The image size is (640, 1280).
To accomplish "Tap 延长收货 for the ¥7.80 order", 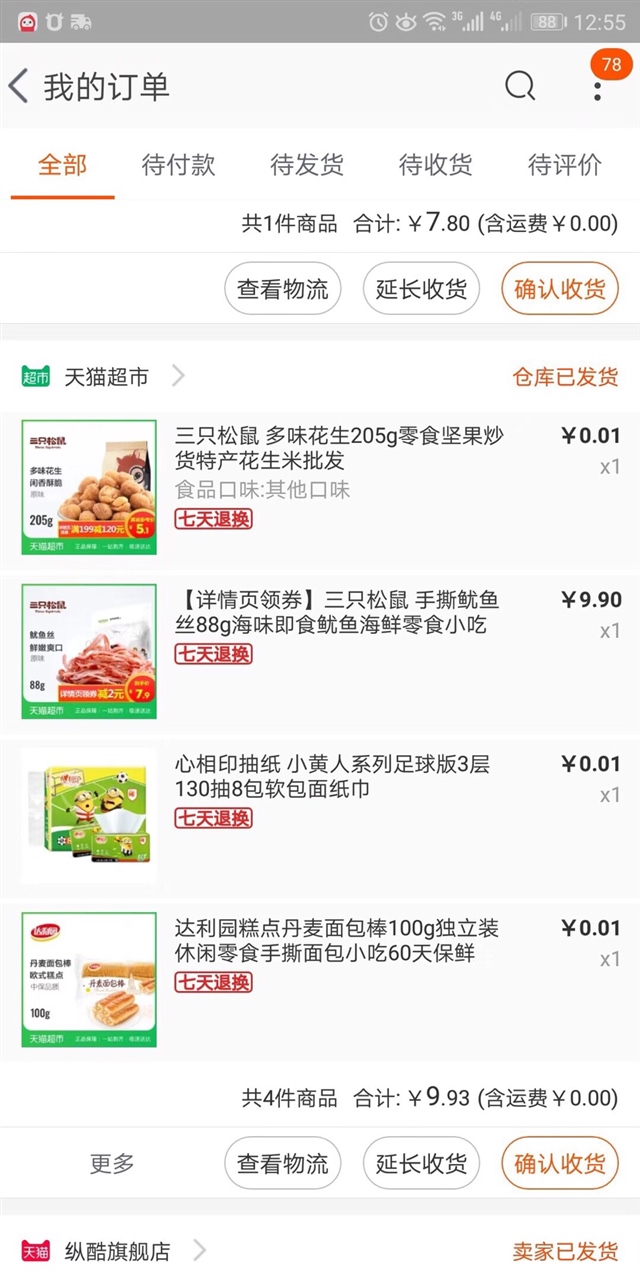I will point(421,289).
